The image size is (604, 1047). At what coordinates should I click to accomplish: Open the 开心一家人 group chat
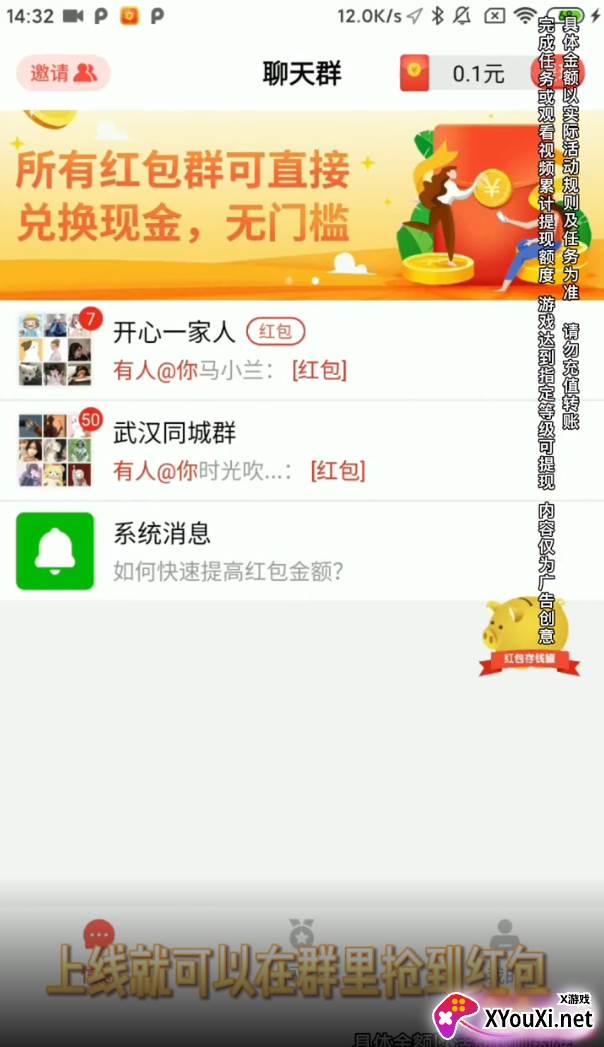(x=302, y=351)
